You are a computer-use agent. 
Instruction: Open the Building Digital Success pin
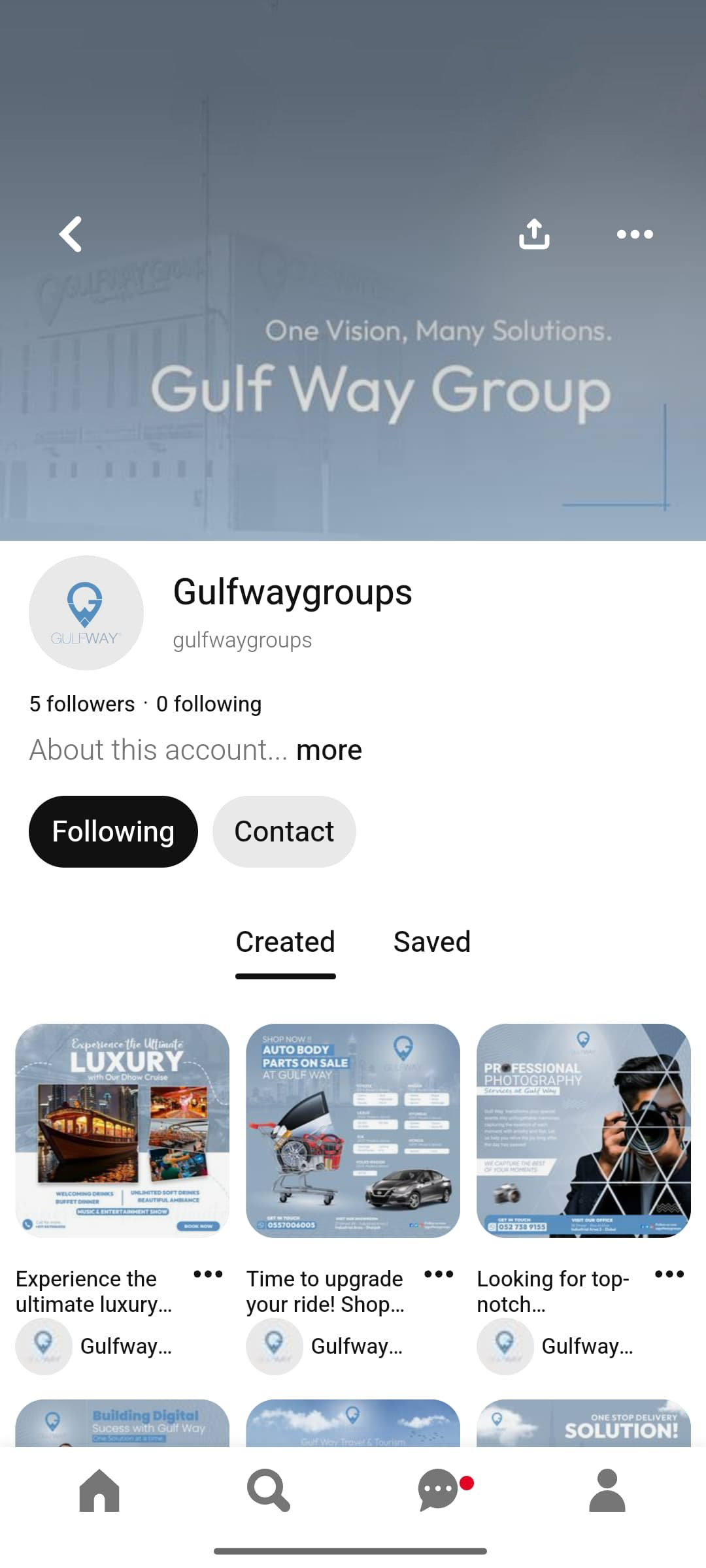click(122, 1423)
